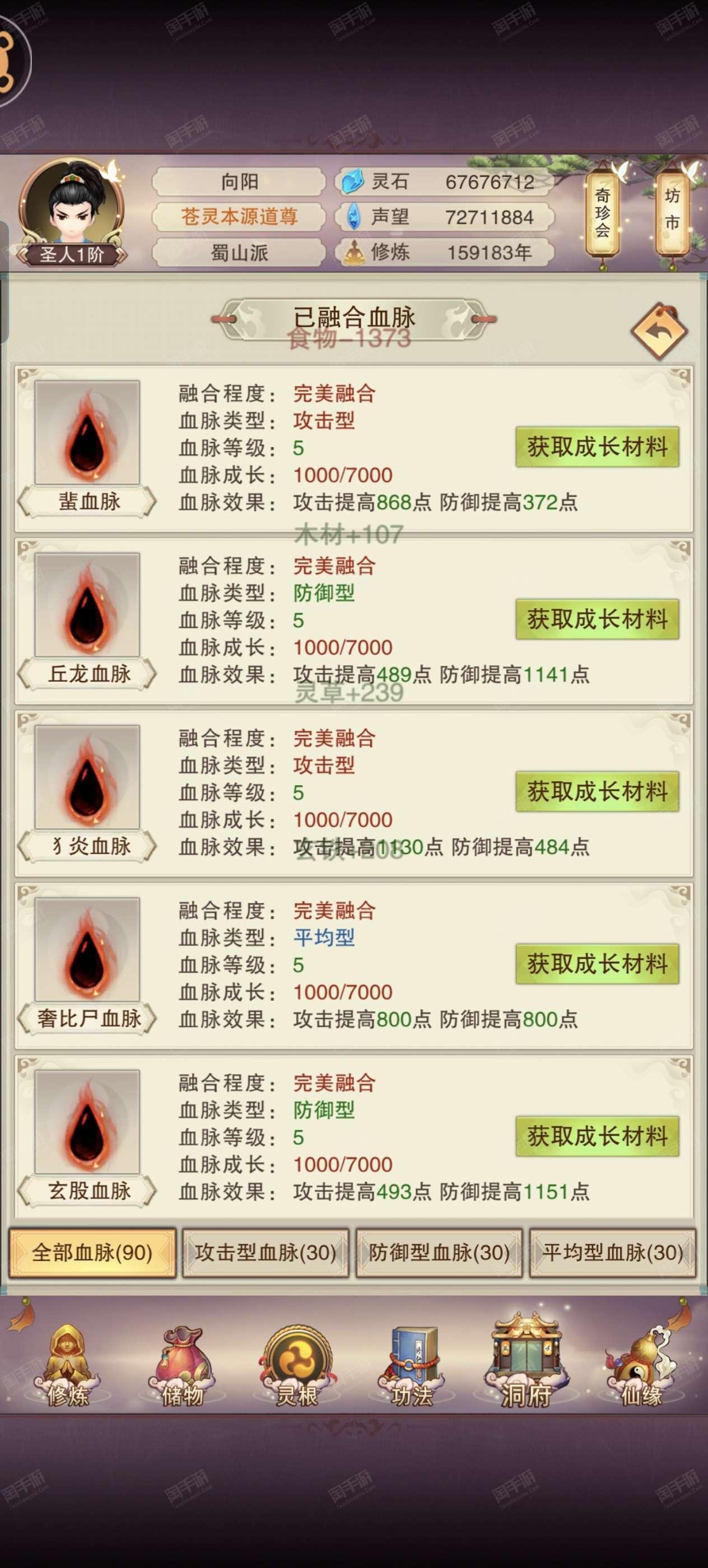Get growth materials for 丘龙血脉
Image resolution: width=708 pixels, height=1568 pixels.
[597, 619]
